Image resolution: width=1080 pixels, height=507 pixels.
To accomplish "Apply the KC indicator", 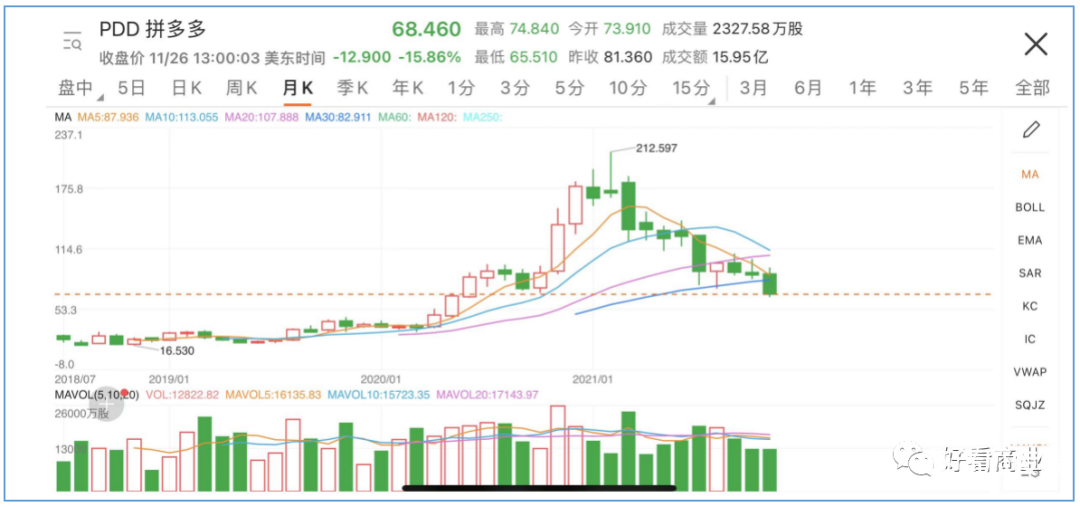I will click(1030, 306).
